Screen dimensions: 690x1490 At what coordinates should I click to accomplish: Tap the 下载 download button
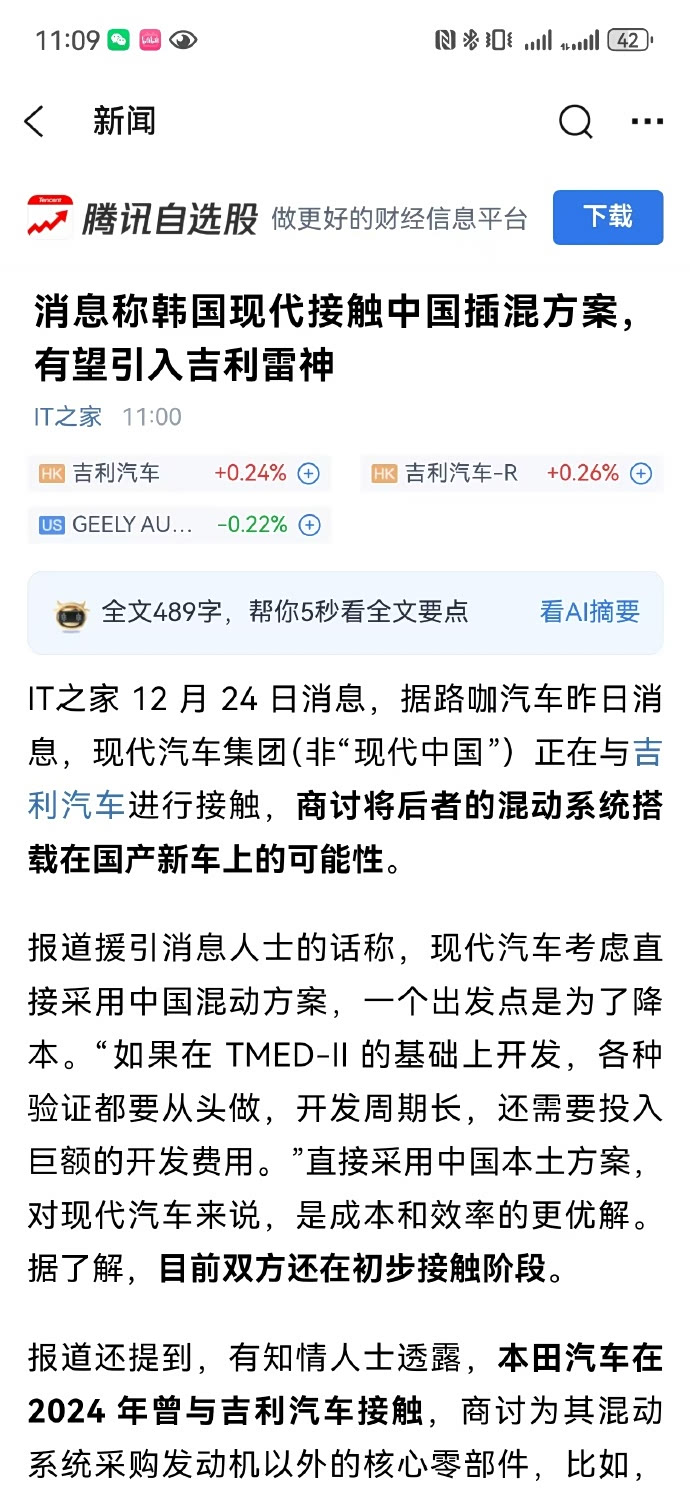click(x=607, y=217)
